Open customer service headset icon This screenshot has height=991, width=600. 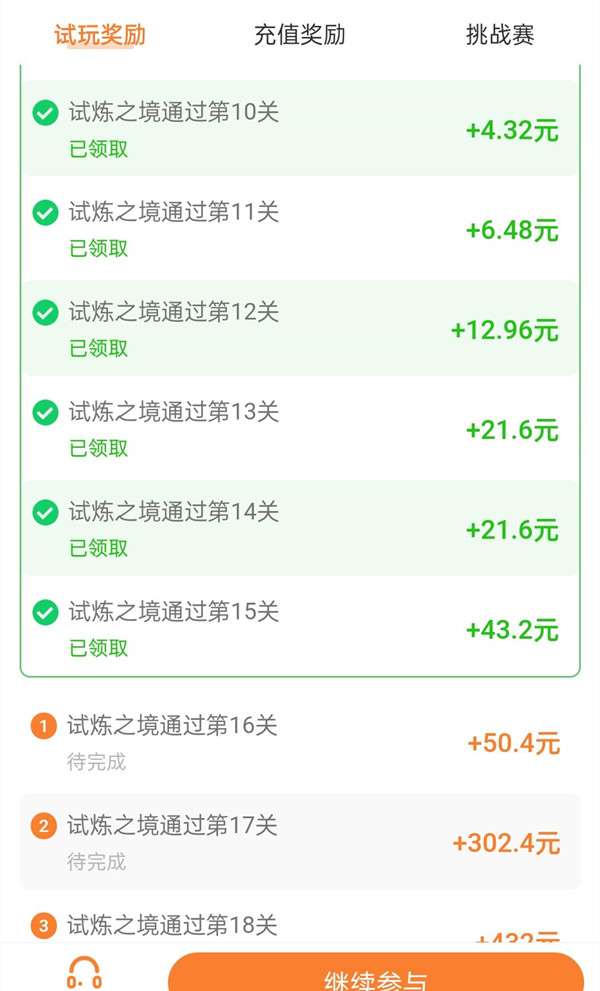coord(84,973)
